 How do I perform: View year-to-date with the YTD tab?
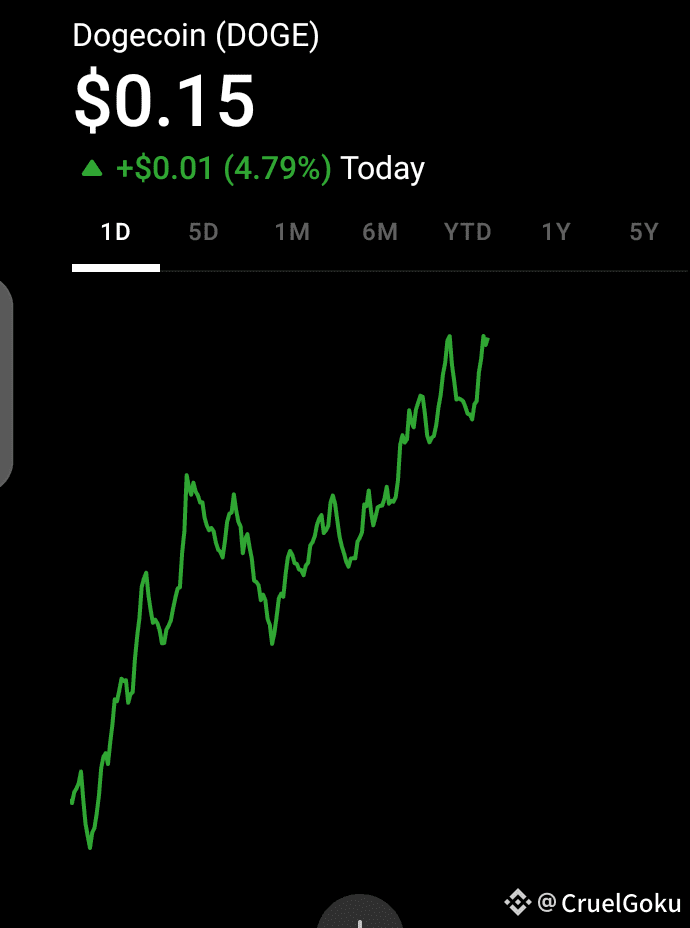pyautogui.click(x=468, y=233)
